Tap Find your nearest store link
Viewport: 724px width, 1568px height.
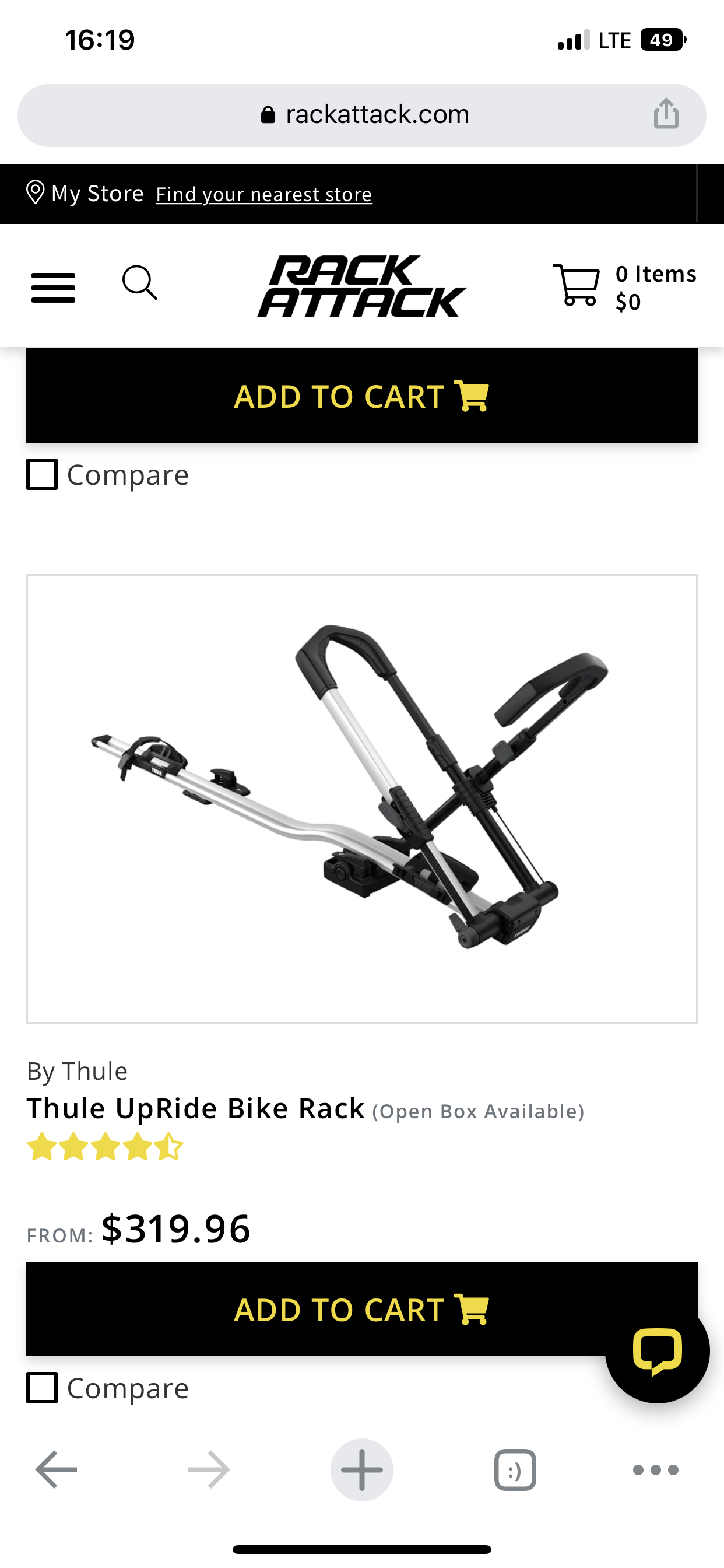point(263,194)
